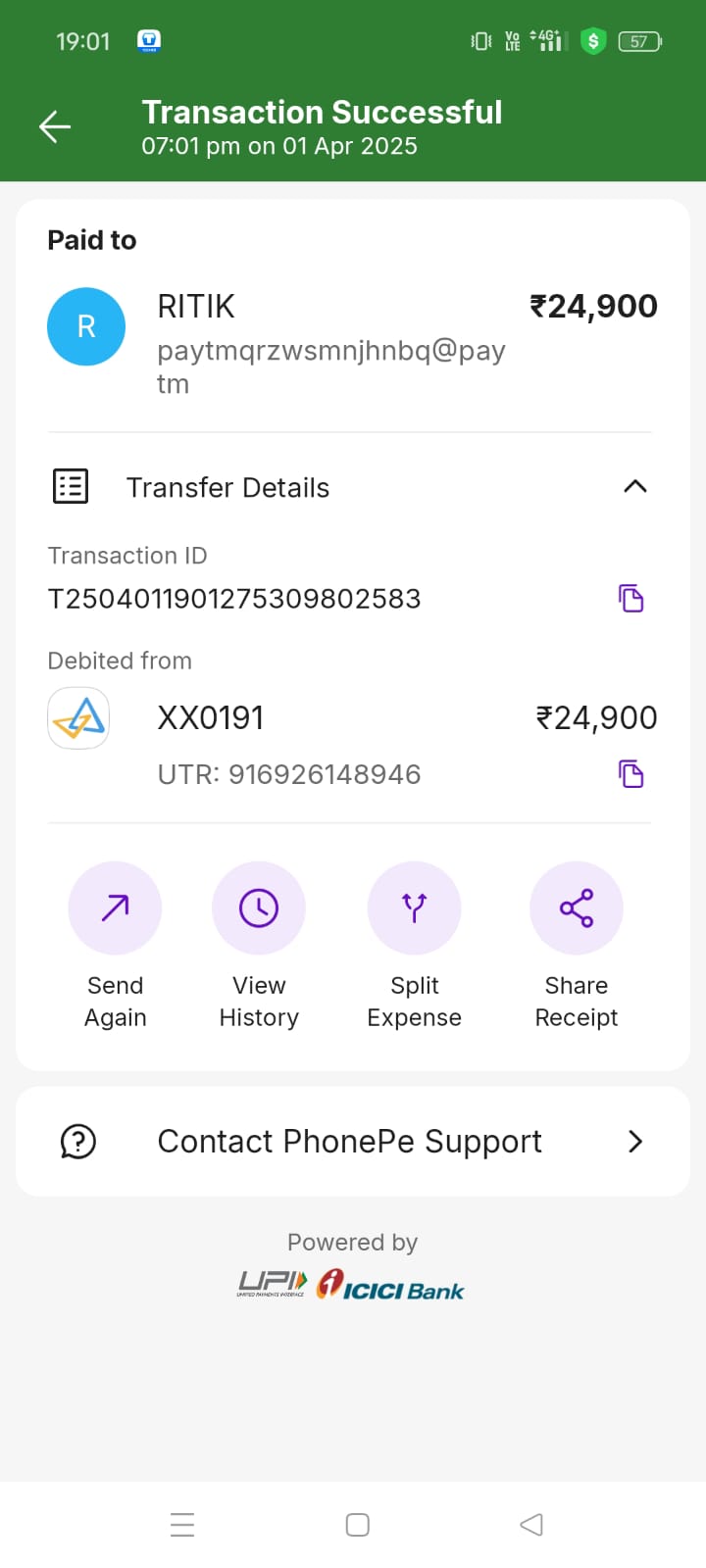Tap the system home button
706x1568 pixels.
pyautogui.click(x=357, y=1525)
